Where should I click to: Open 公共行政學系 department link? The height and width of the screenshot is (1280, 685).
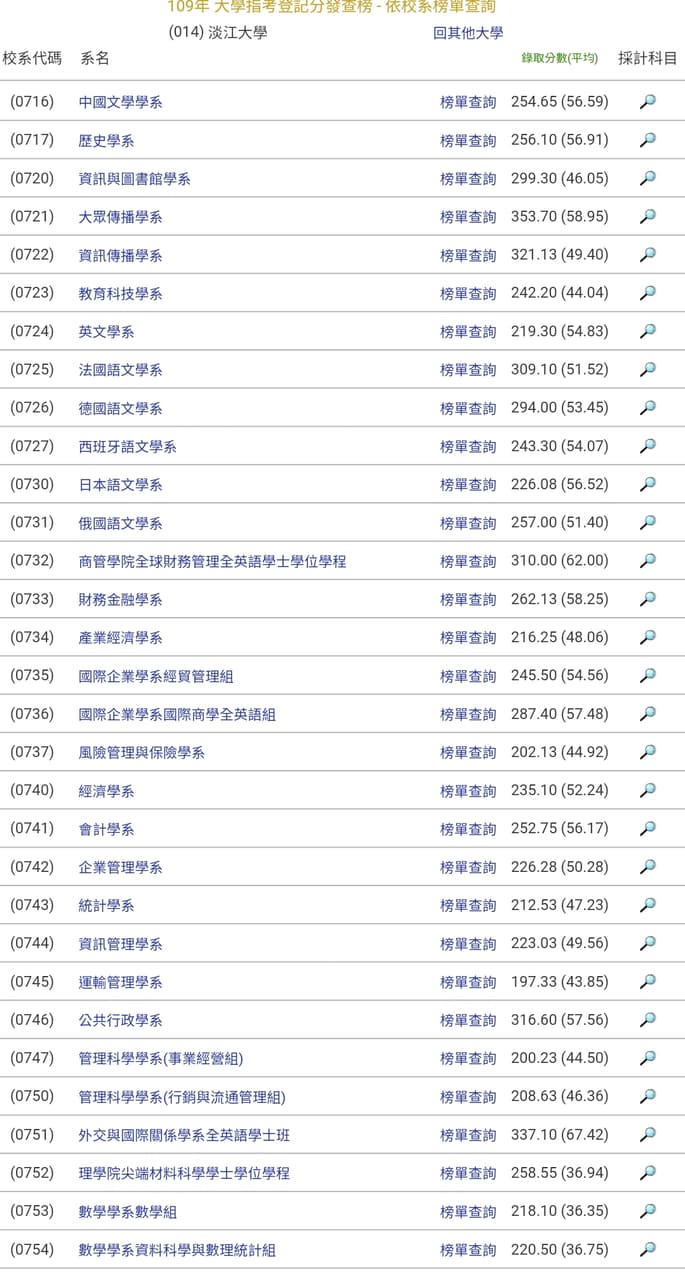120,1021
